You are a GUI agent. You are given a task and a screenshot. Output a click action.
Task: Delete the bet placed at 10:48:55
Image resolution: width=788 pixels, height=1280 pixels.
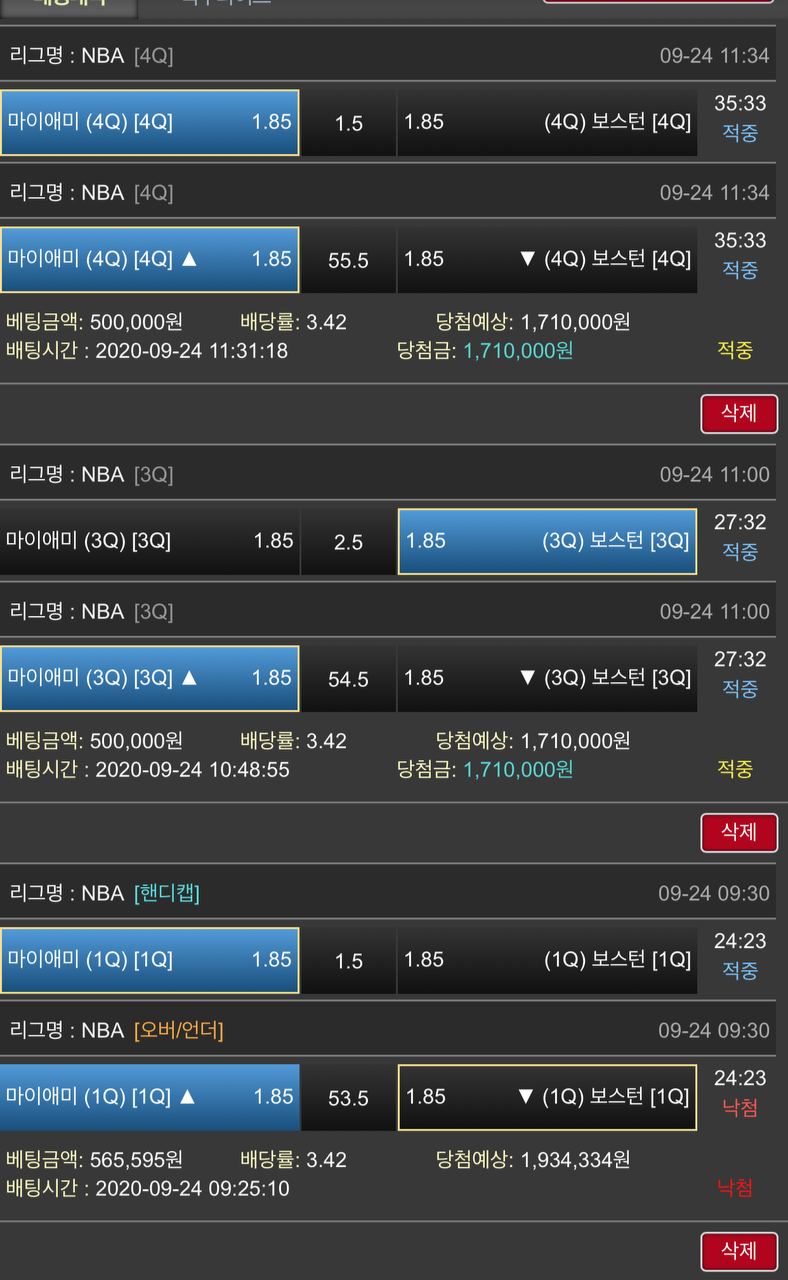[738, 832]
